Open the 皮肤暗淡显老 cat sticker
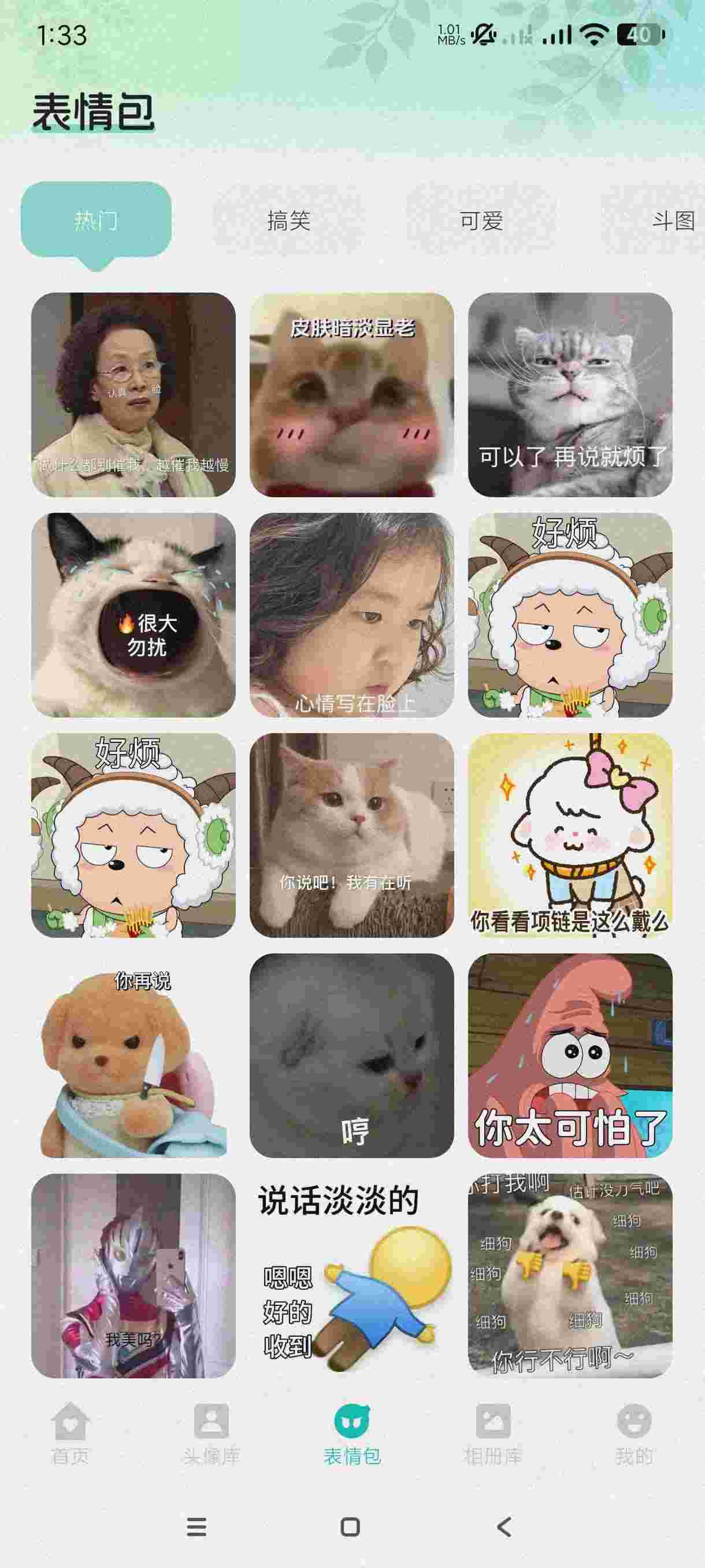Viewport: 705px width, 1568px height. pos(351,394)
